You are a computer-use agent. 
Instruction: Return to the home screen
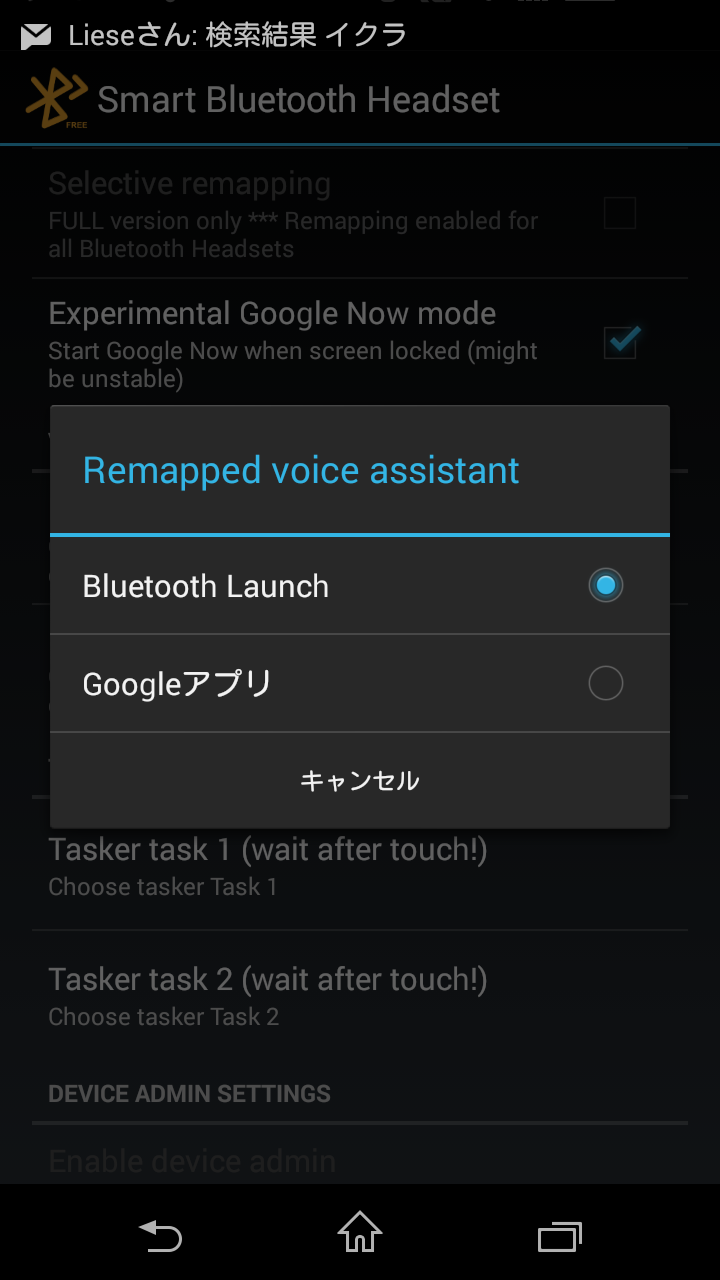359,1233
